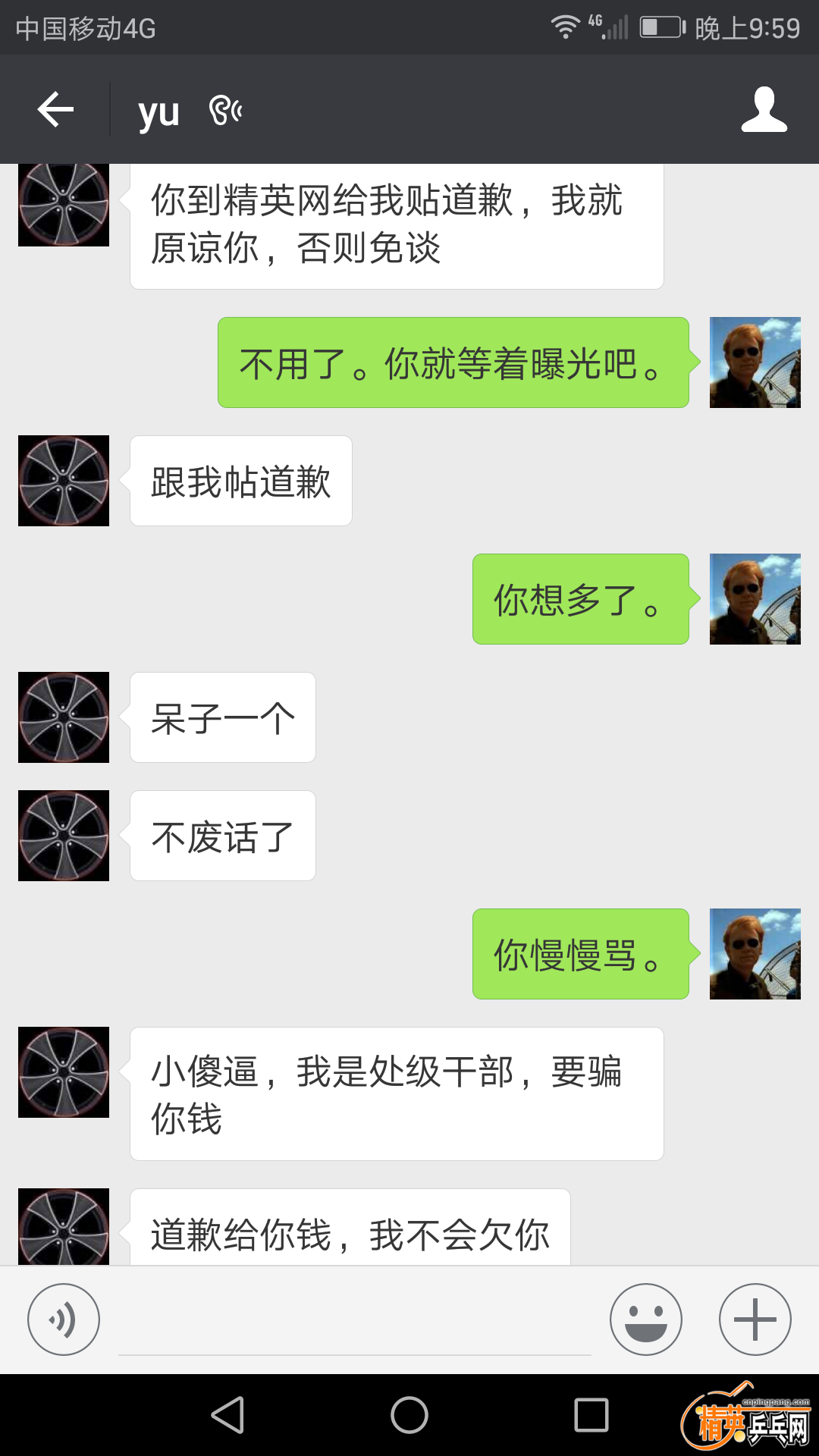
Task: Open the emoji picker
Action: tap(646, 1319)
